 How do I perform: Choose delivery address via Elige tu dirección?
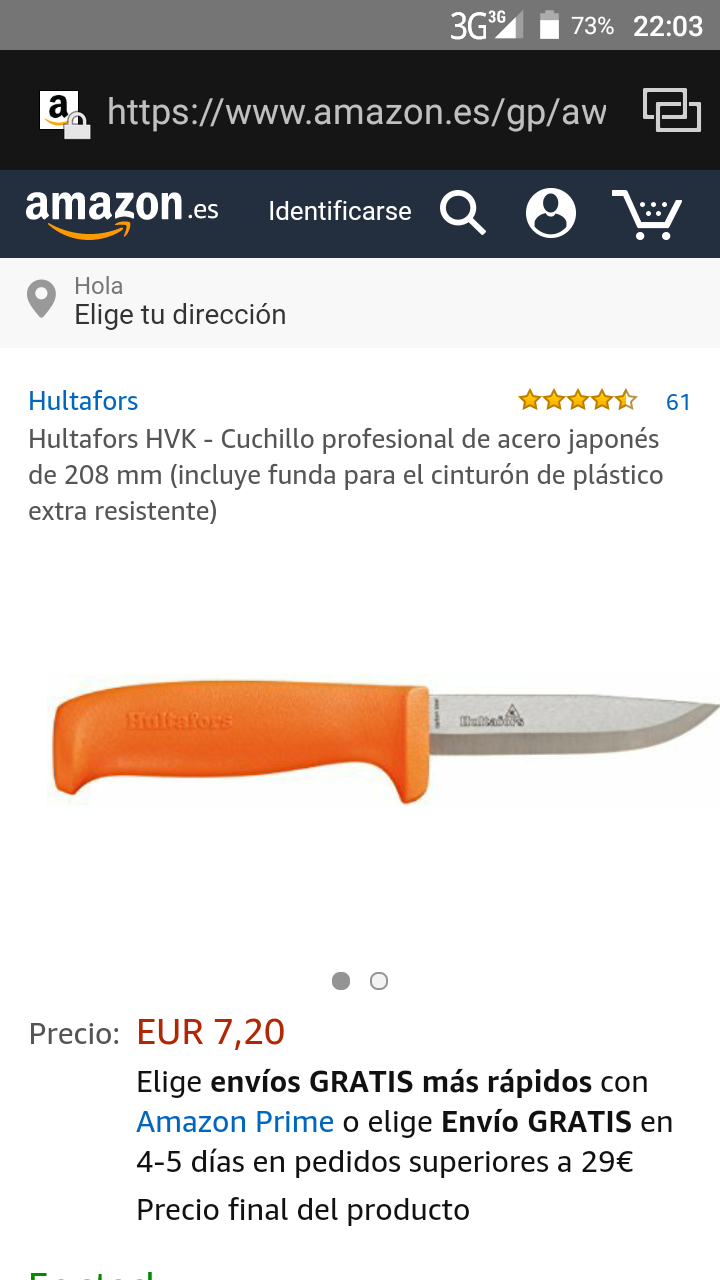180,315
